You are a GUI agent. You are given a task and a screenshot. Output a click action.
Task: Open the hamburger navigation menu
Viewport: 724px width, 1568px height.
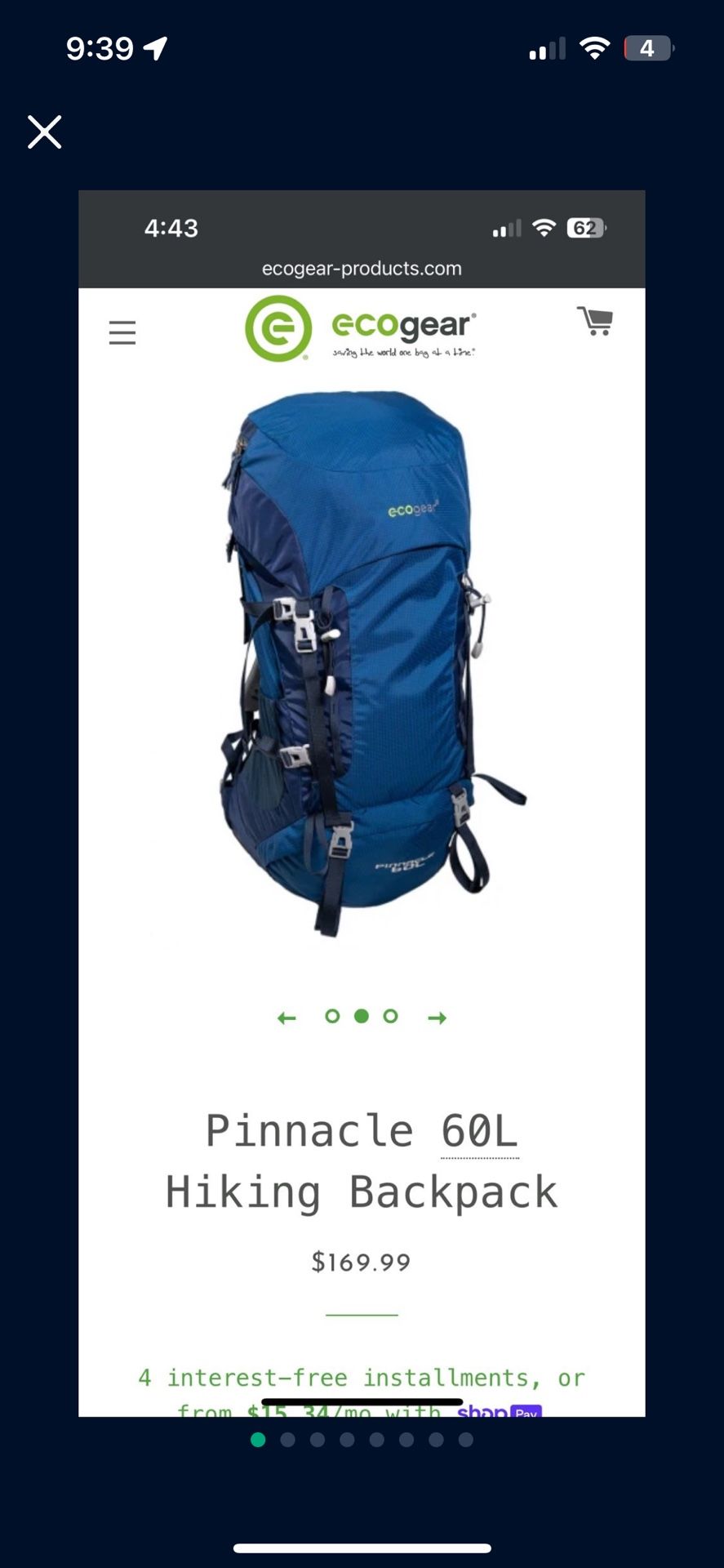tap(122, 332)
